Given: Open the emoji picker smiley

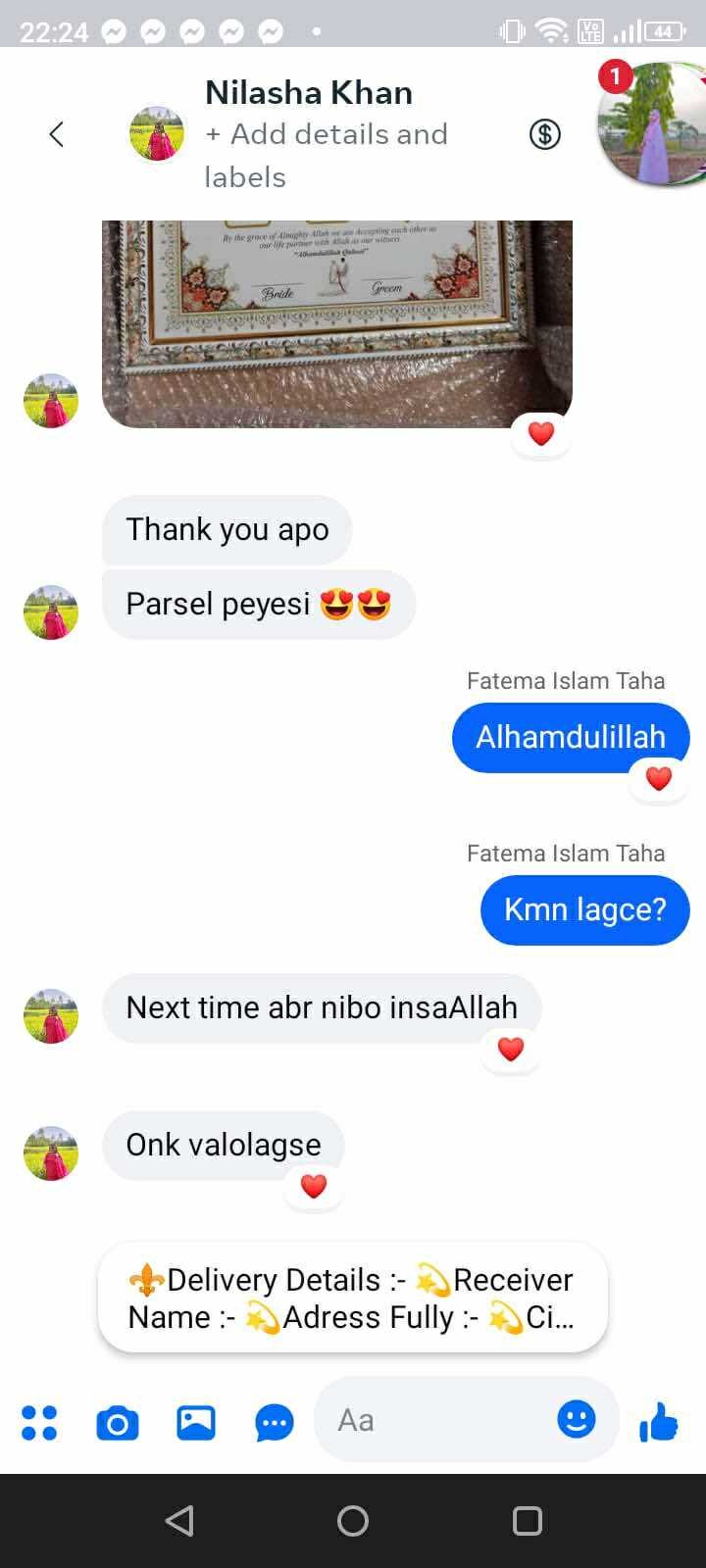Looking at the screenshot, I should click(577, 1418).
